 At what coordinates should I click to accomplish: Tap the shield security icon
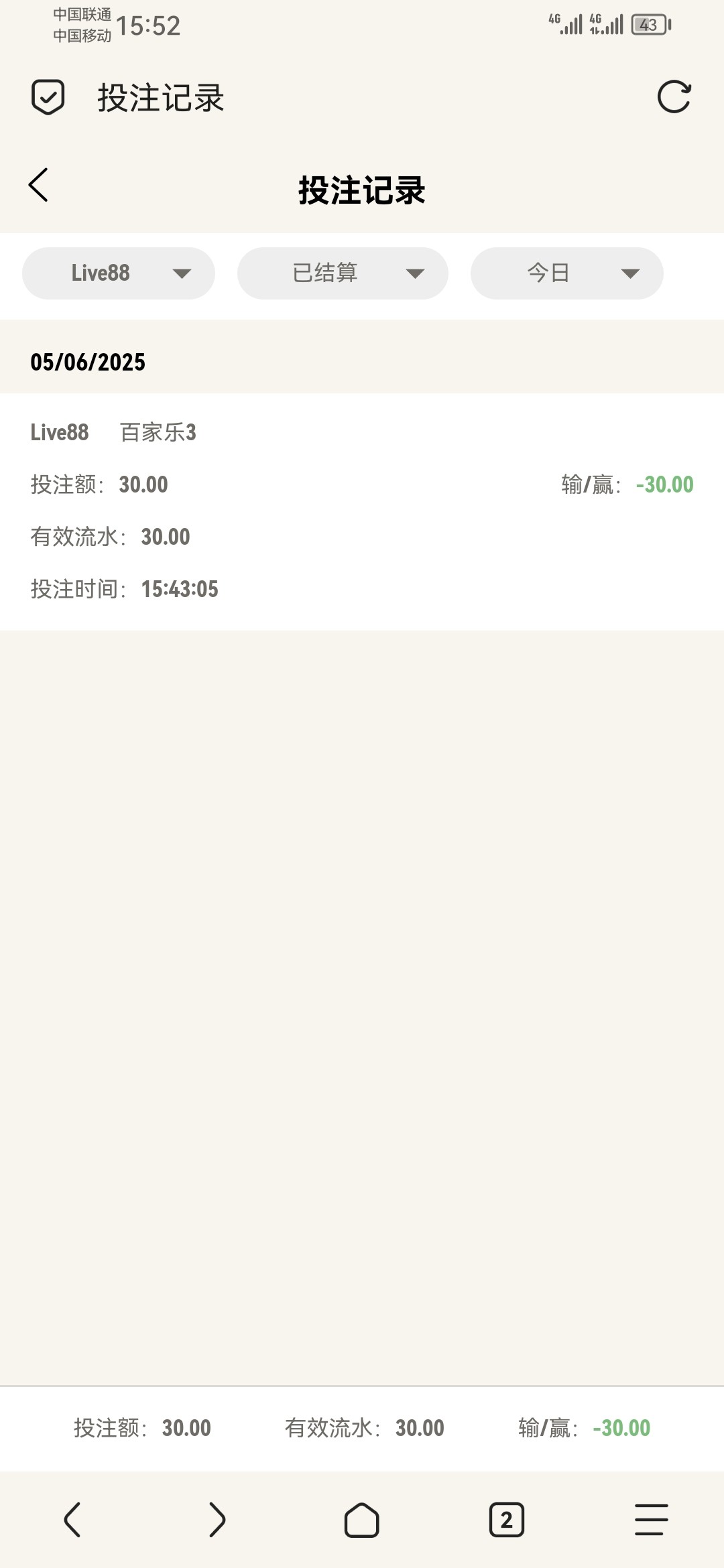tap(48, 98)
